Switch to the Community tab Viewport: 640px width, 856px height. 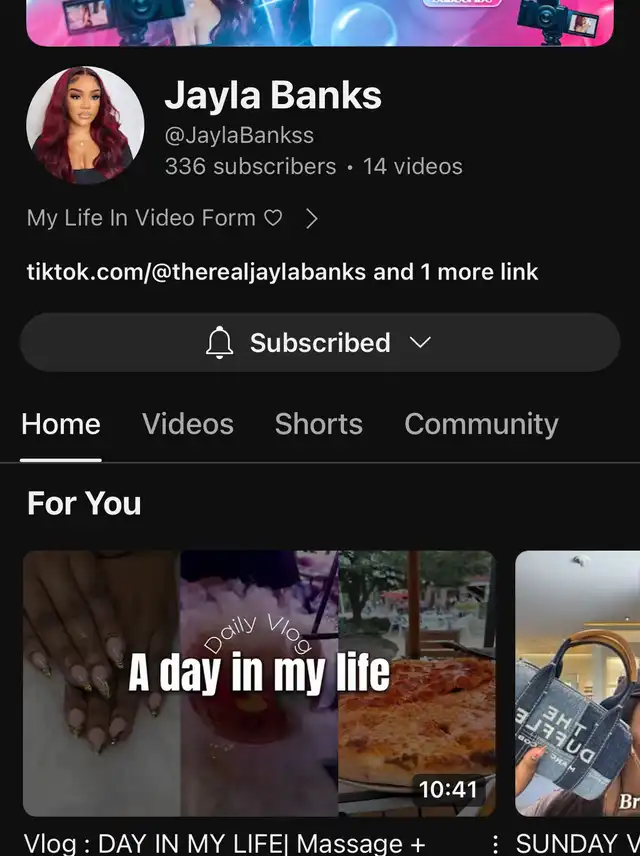481,424
